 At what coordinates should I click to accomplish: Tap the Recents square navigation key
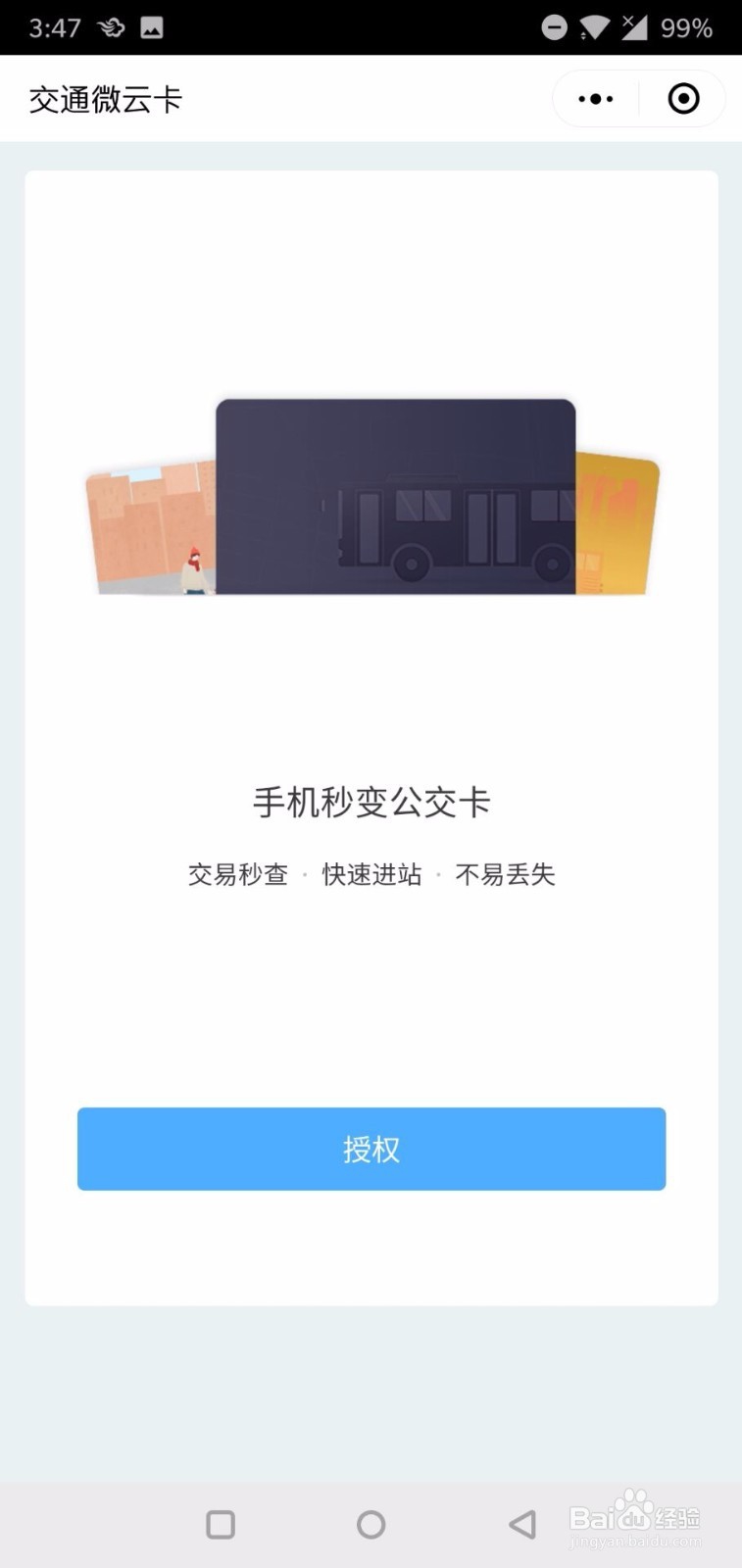point(221,1524)
